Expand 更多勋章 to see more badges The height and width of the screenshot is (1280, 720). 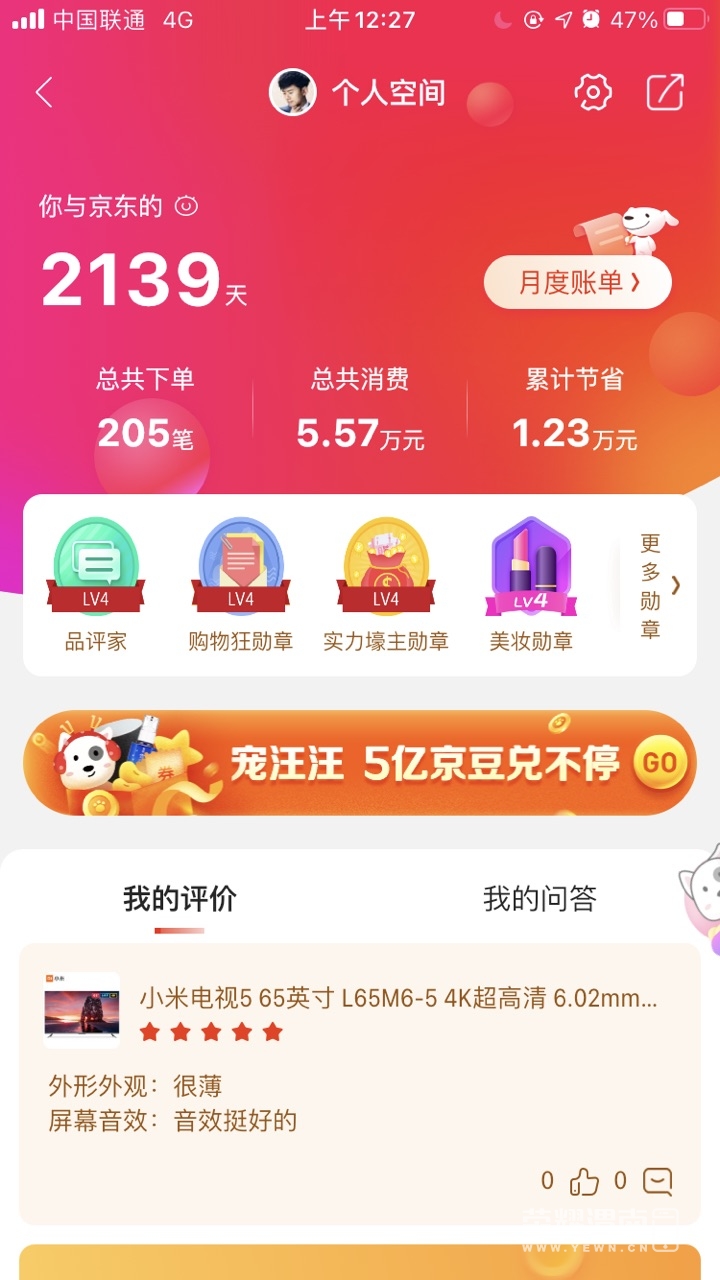click(659, 585)
